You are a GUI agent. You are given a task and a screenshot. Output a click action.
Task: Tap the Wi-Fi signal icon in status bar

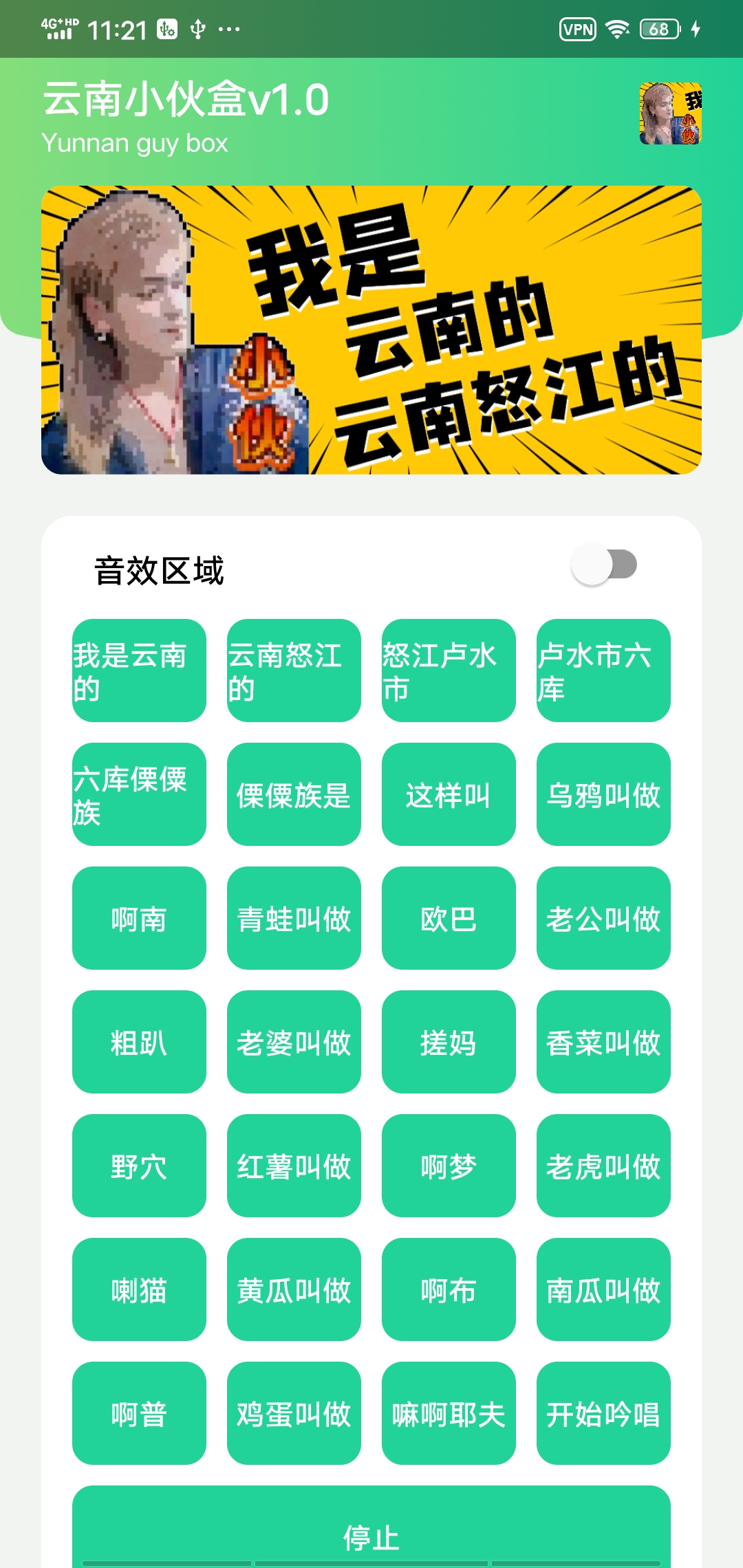point(615,29)
